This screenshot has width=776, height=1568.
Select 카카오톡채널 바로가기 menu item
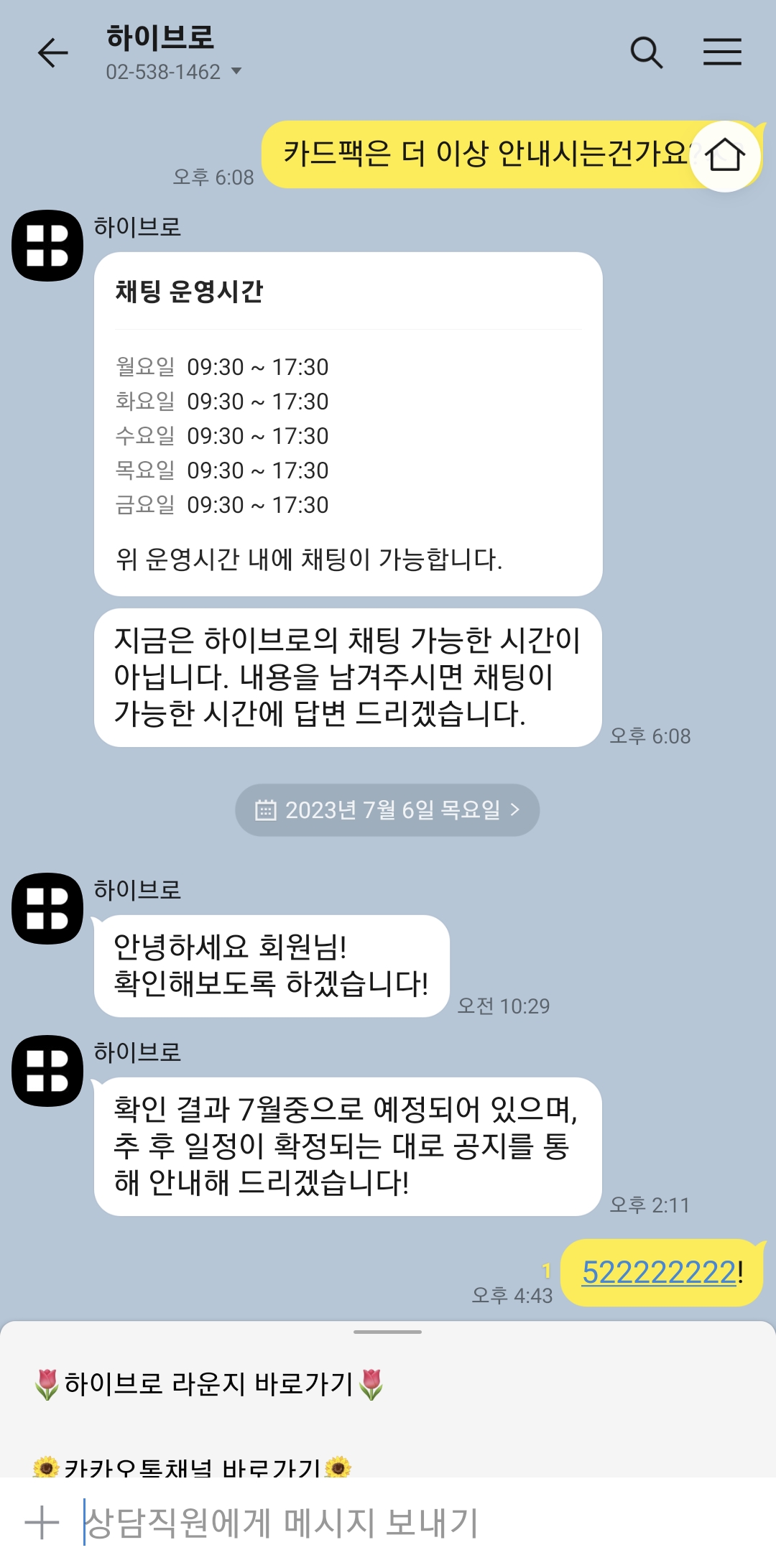tap(193, 1467)
